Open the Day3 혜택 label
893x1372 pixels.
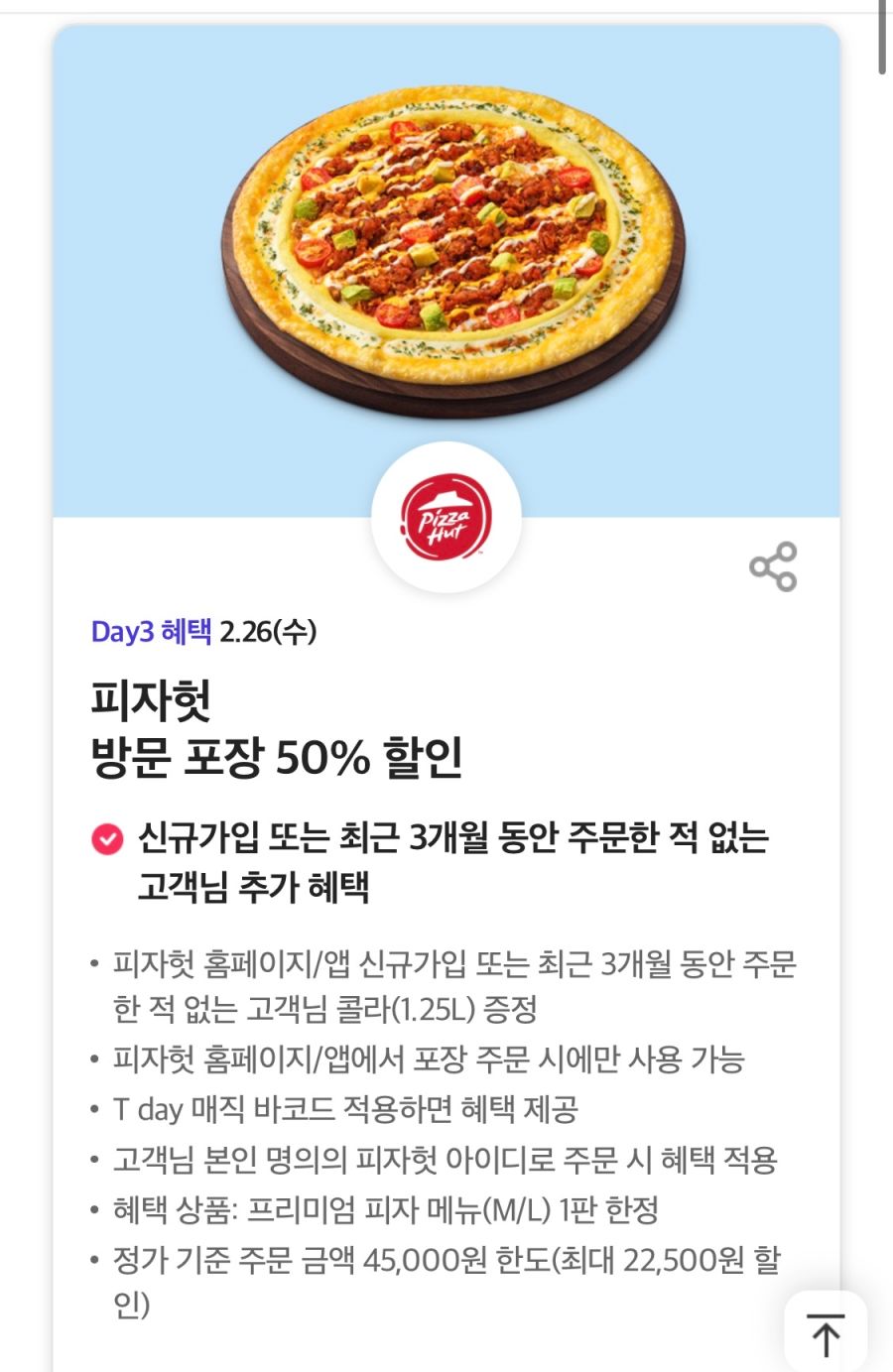click(x=149, y=629)
